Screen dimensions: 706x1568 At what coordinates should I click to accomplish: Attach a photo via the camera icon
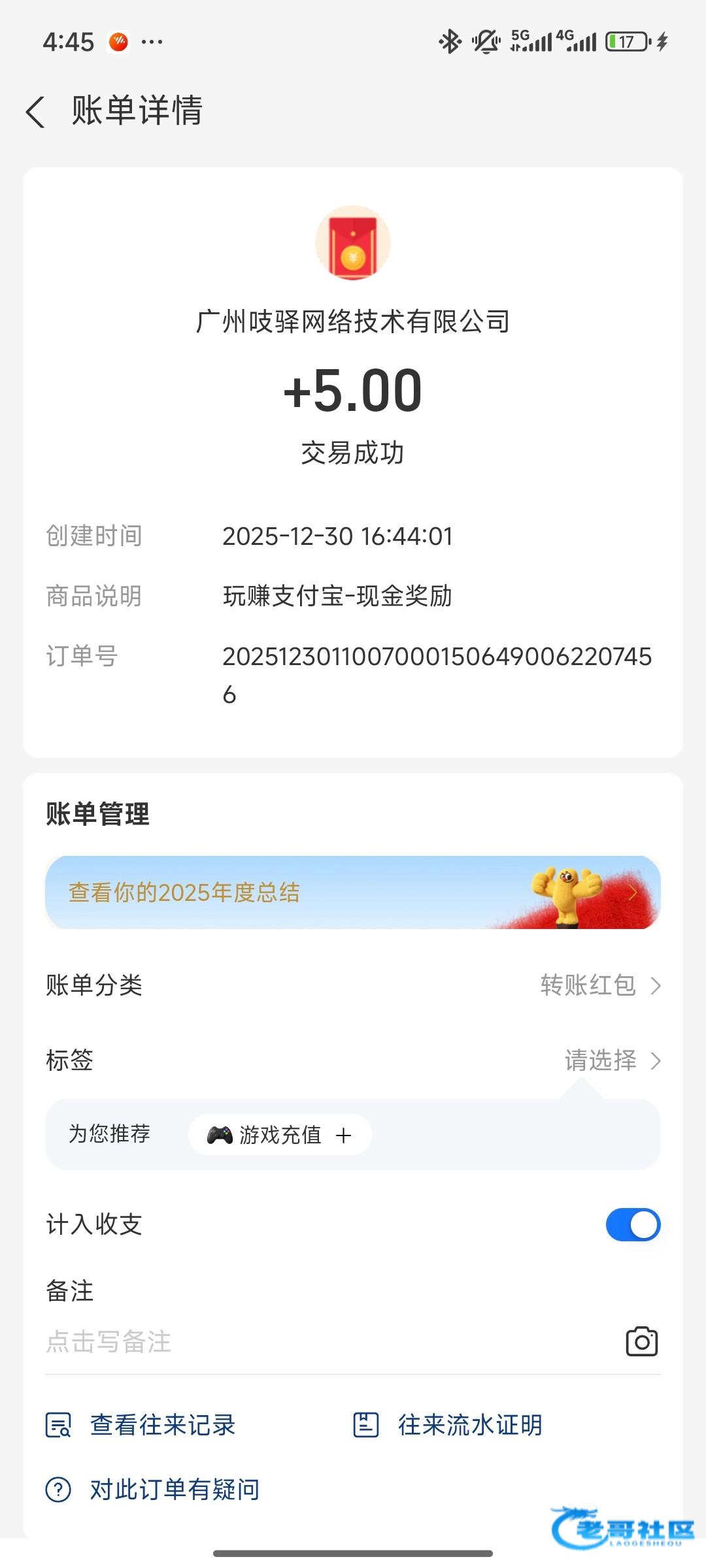[x=641, y=1342]
